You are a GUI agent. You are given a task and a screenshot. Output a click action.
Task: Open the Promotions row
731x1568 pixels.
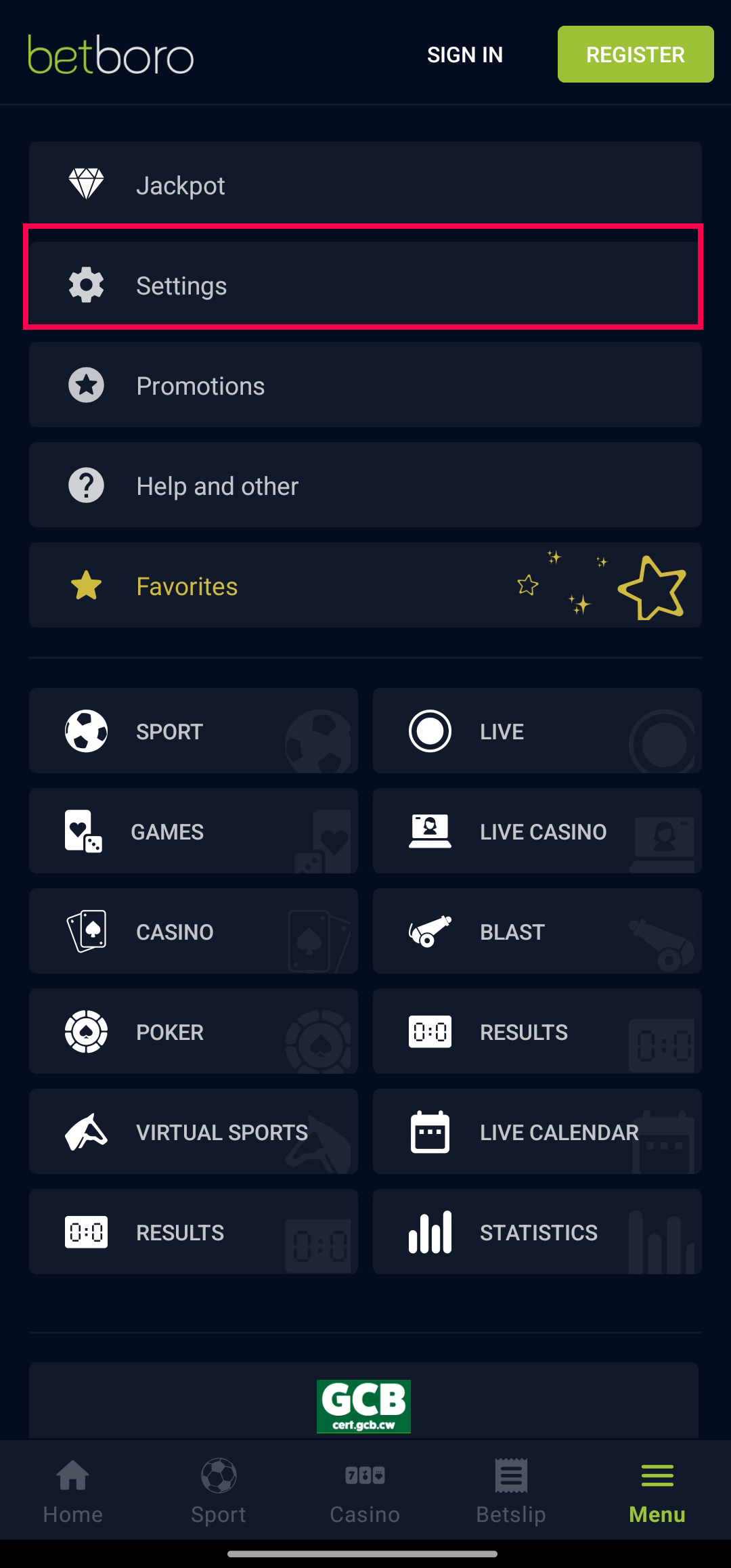365,385
